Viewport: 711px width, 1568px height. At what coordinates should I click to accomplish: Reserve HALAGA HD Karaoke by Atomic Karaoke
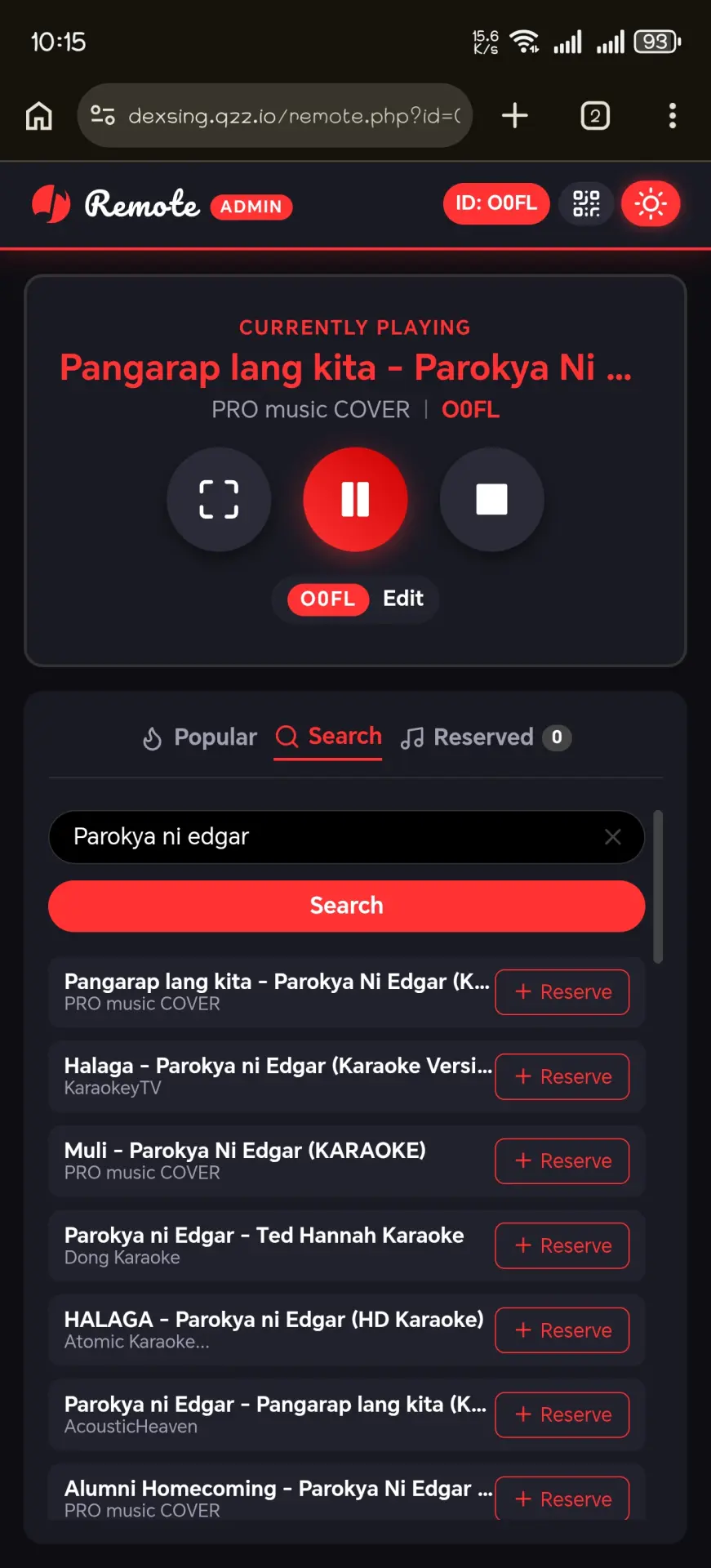pyautogui.click(x=562, y=1330)
